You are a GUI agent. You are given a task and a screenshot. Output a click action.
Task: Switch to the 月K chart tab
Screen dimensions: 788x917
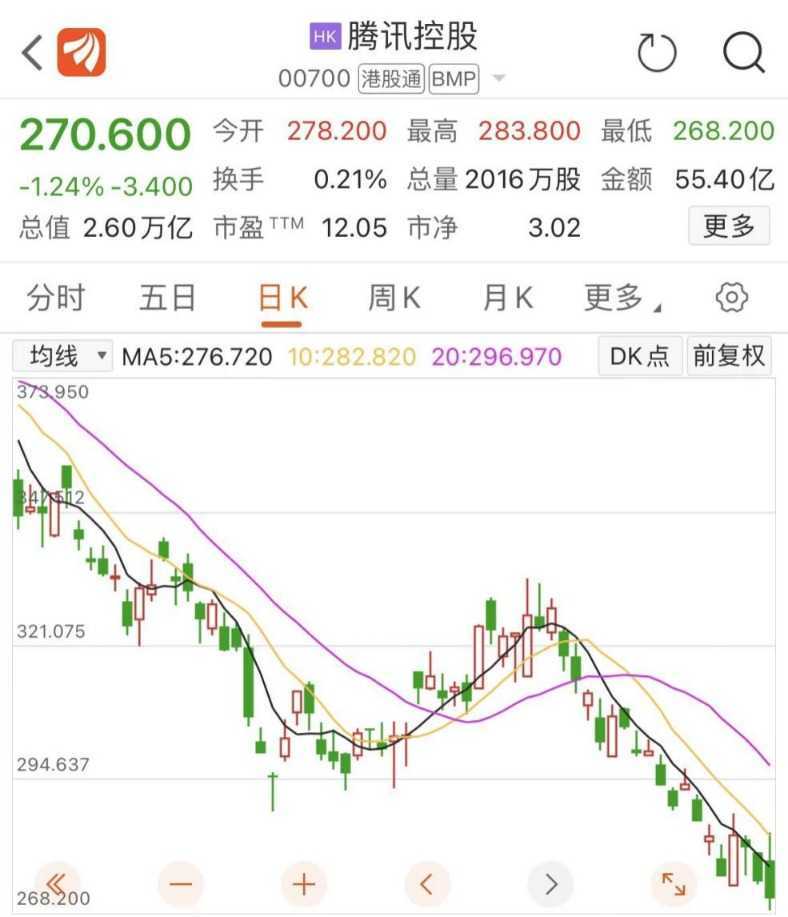(x=507, y=298)
